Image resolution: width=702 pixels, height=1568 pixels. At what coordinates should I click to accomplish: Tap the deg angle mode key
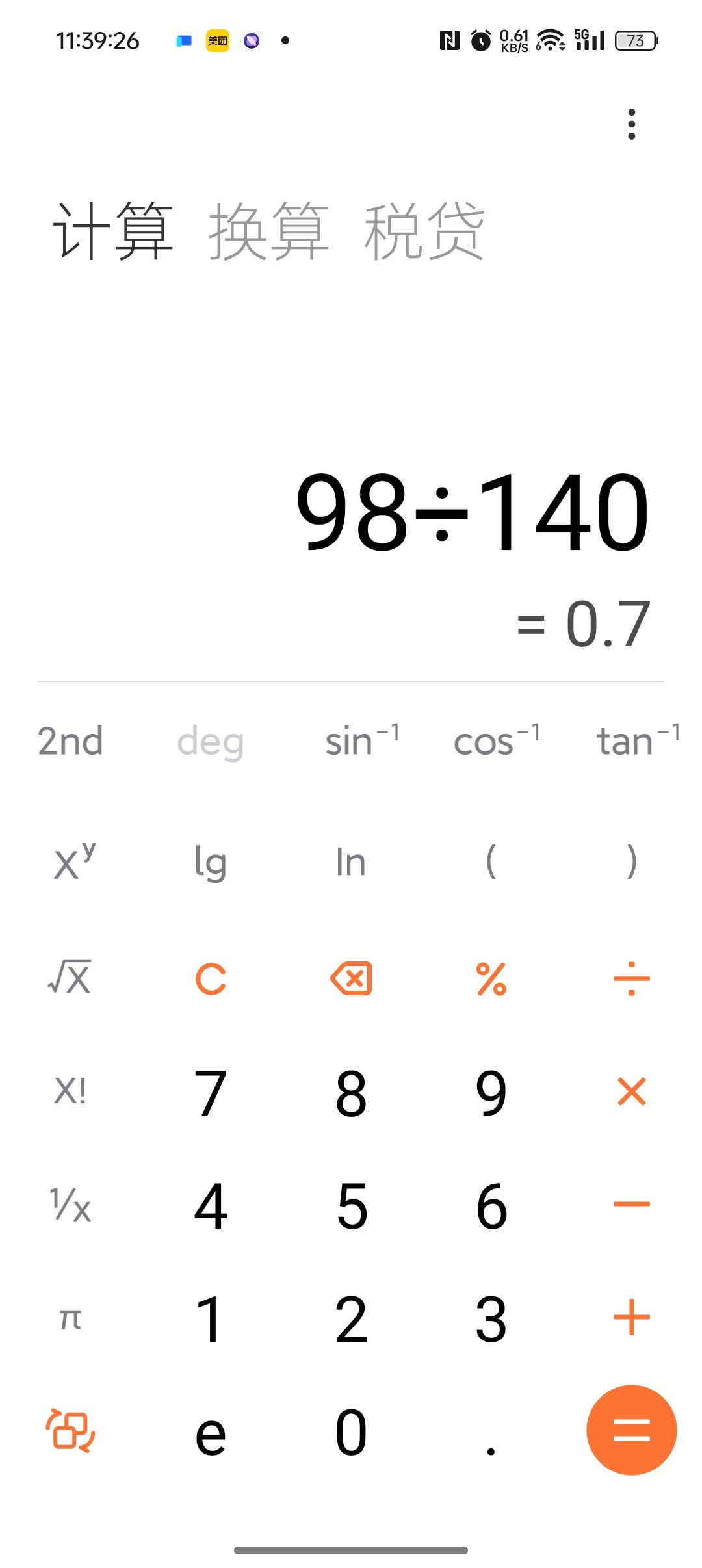pyautogui.click(x=211, y=741)
